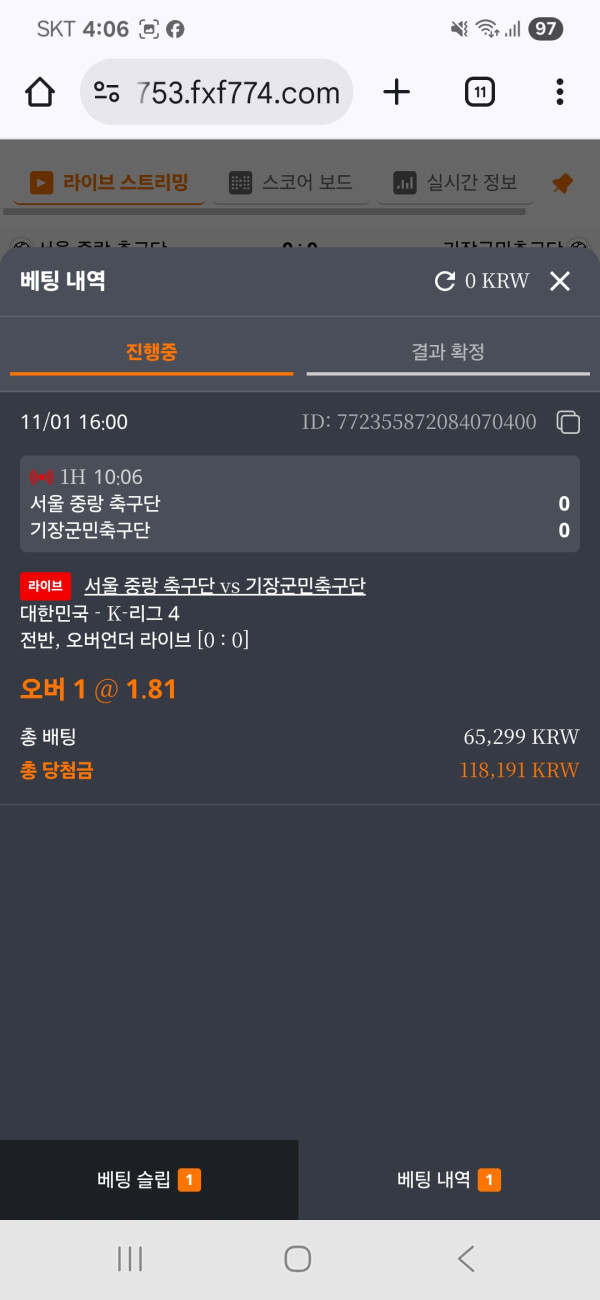The height and width of the screenshot is (1300, 600).
Task: Open a new browser tab
Action: click(397, 93)
